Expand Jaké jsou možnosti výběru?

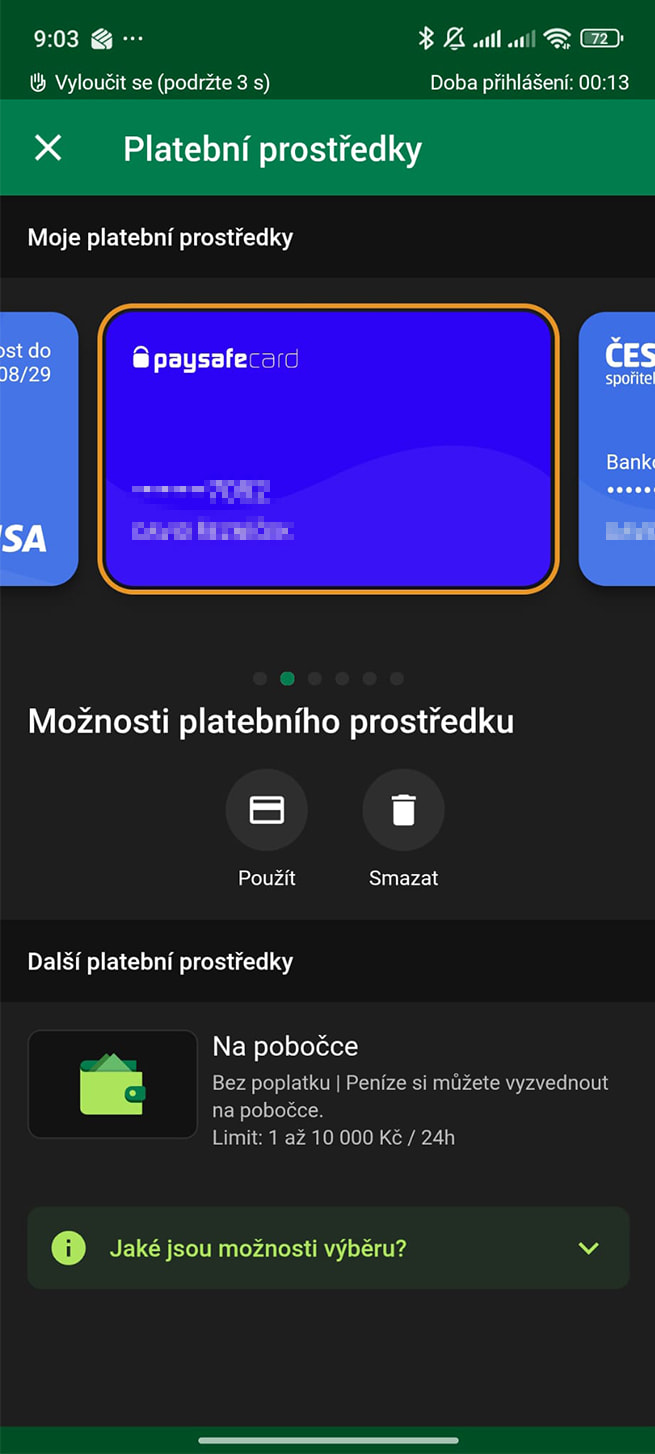coord(328,1248)
